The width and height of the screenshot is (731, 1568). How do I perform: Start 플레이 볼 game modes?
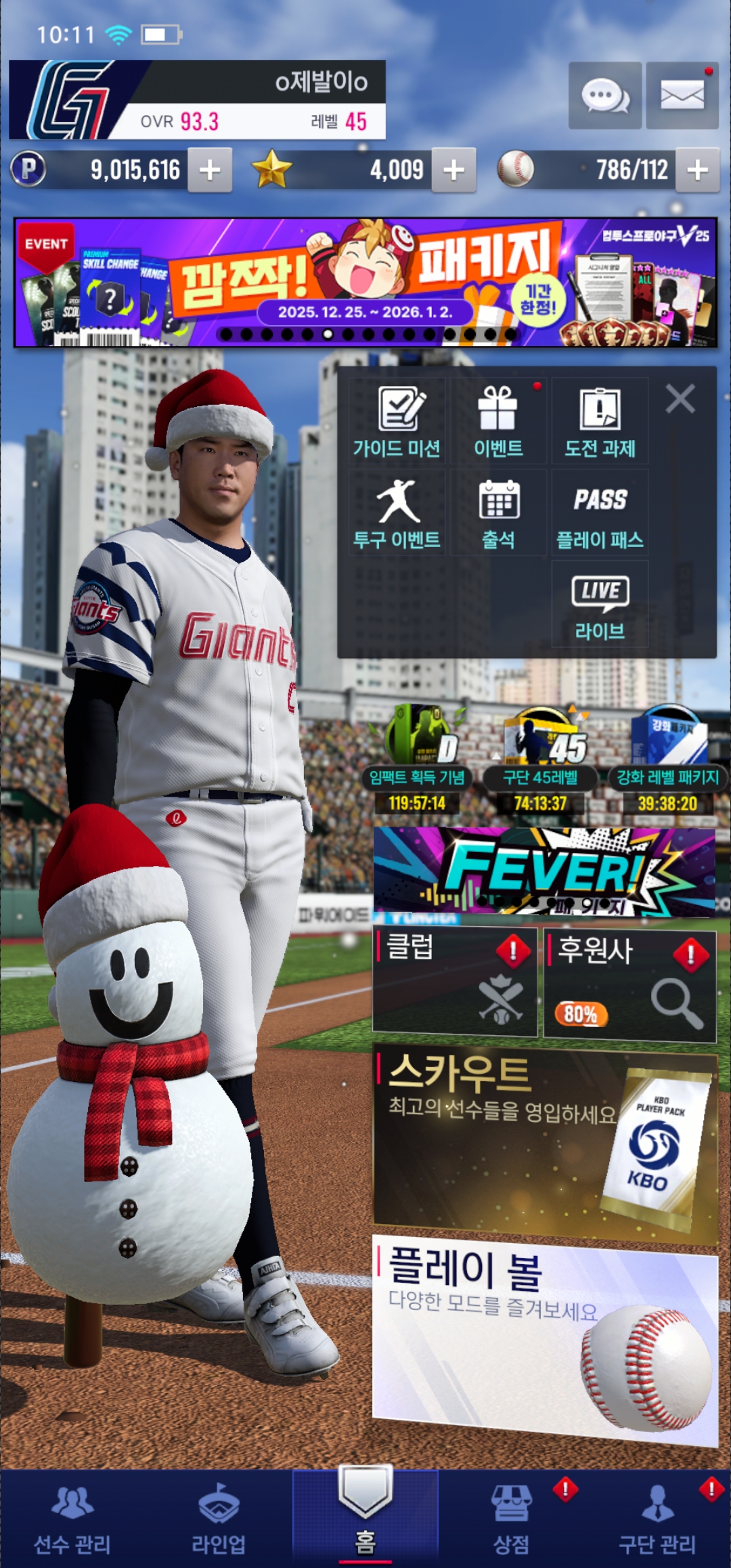point(545,1337)
